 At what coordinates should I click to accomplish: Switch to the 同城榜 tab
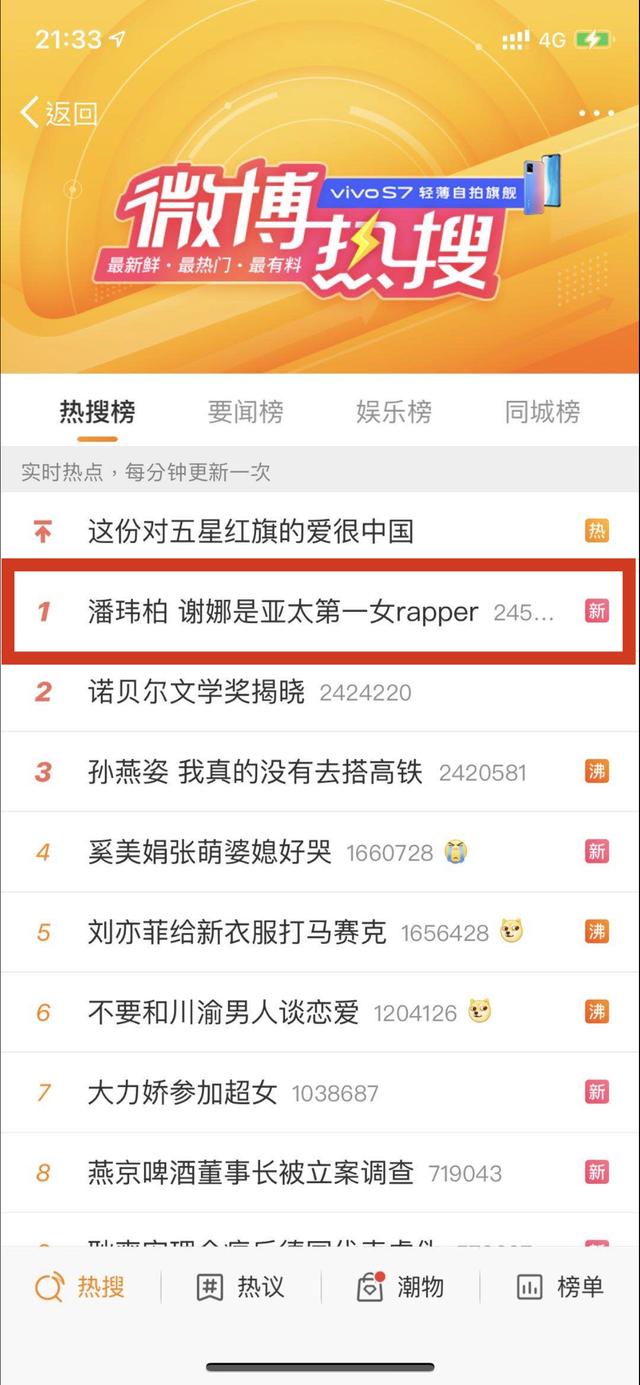[x=542, y=411]
